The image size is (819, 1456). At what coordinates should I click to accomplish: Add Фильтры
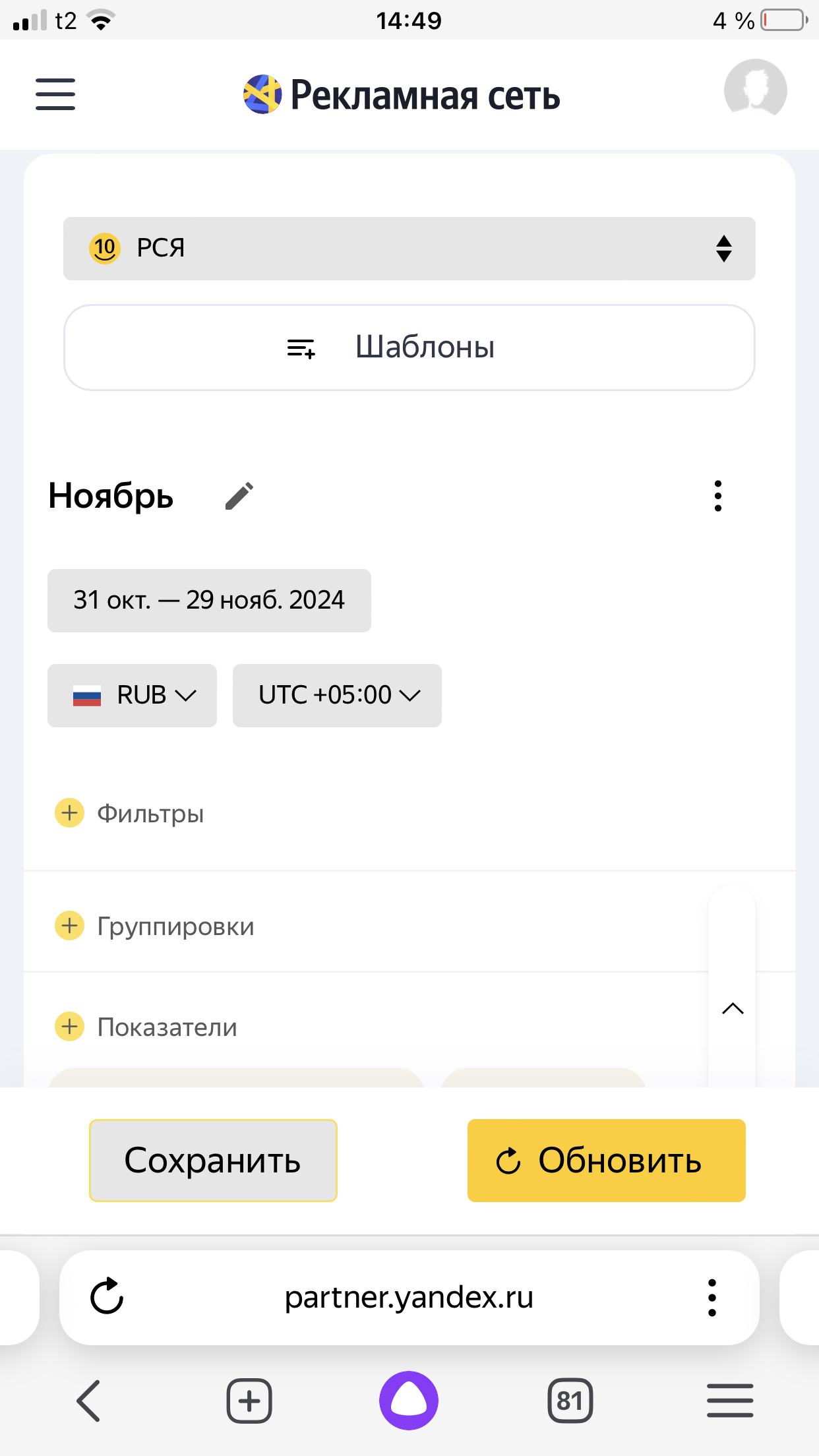click(x=129, y=813)
